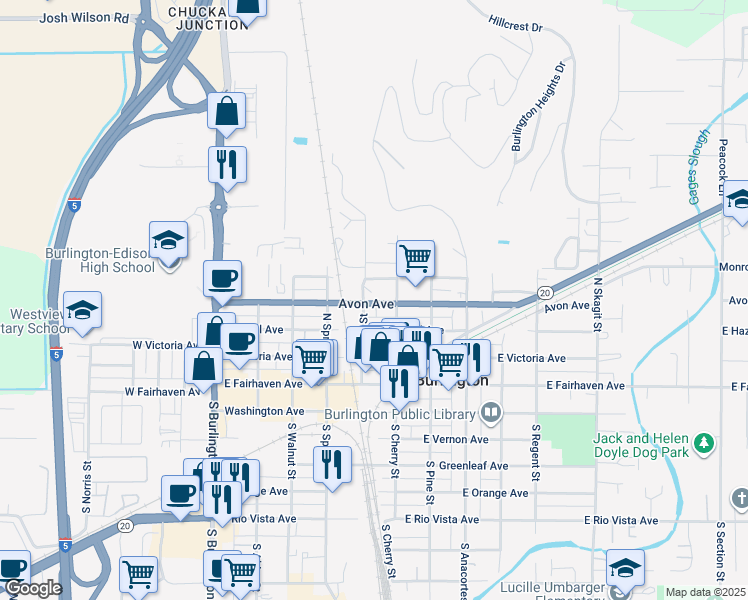Tap the school marker at Burlington-Edison High School
The image size is (748, 600).
[168, 241]
